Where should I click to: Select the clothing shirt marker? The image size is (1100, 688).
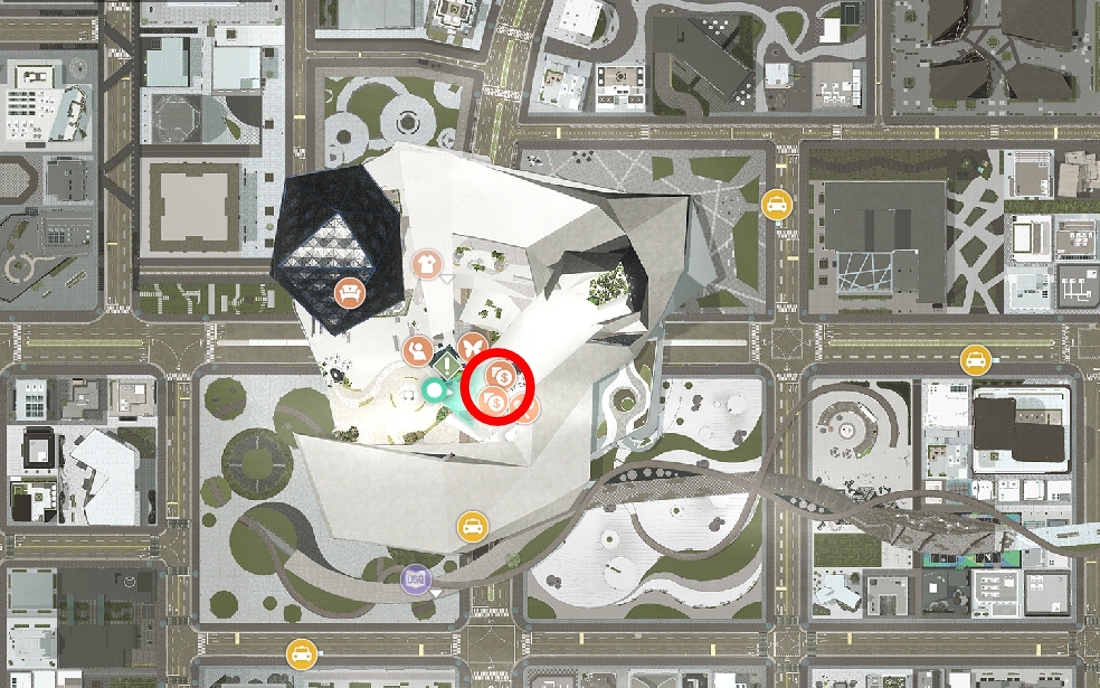(427, 265)
